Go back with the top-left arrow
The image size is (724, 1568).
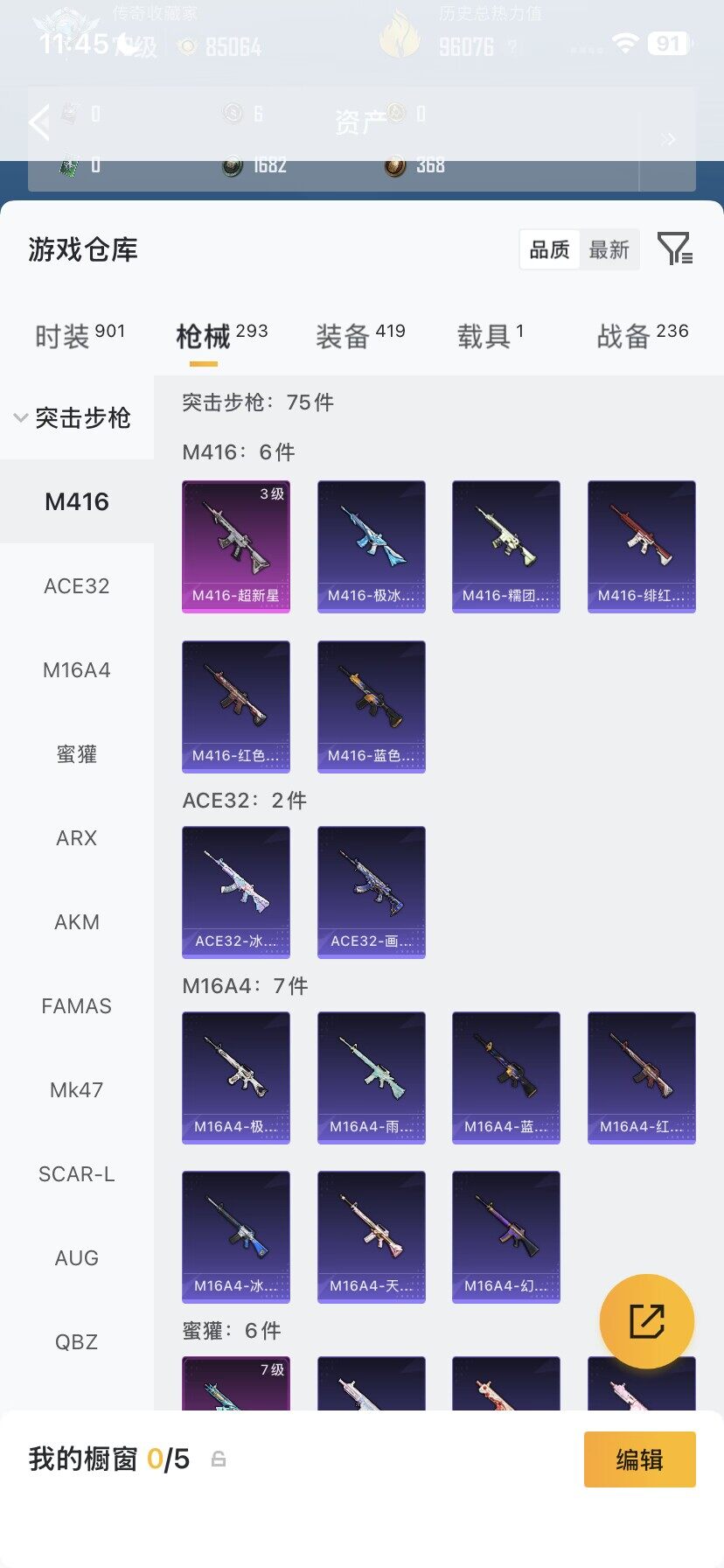tap(39, 122)
